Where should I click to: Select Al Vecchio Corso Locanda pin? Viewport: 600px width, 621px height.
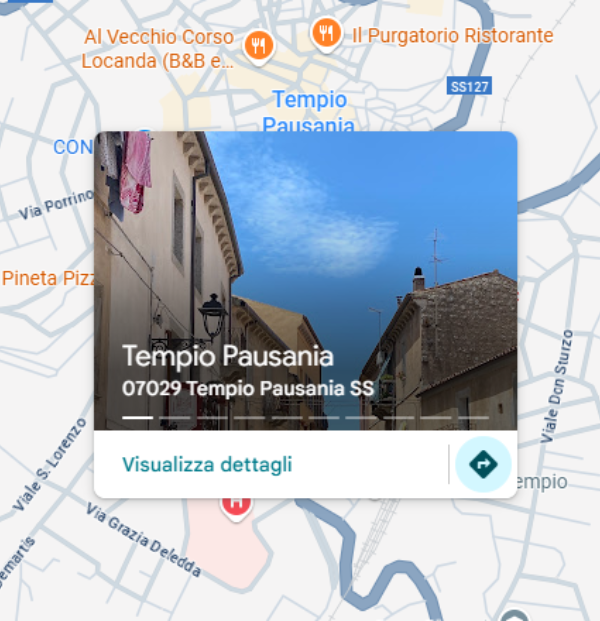tap(259, 44)
